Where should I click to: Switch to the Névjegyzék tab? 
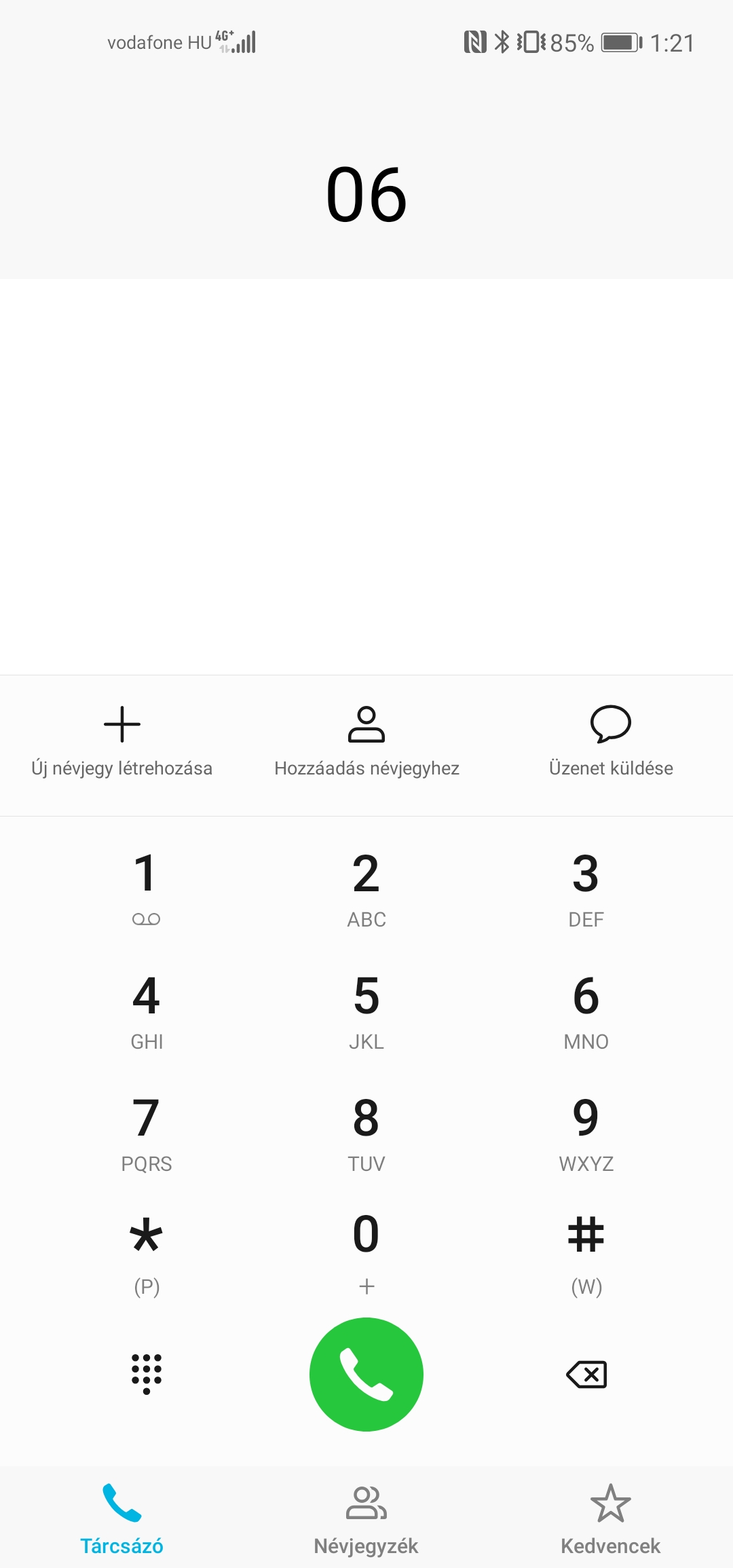point(366,1519)
